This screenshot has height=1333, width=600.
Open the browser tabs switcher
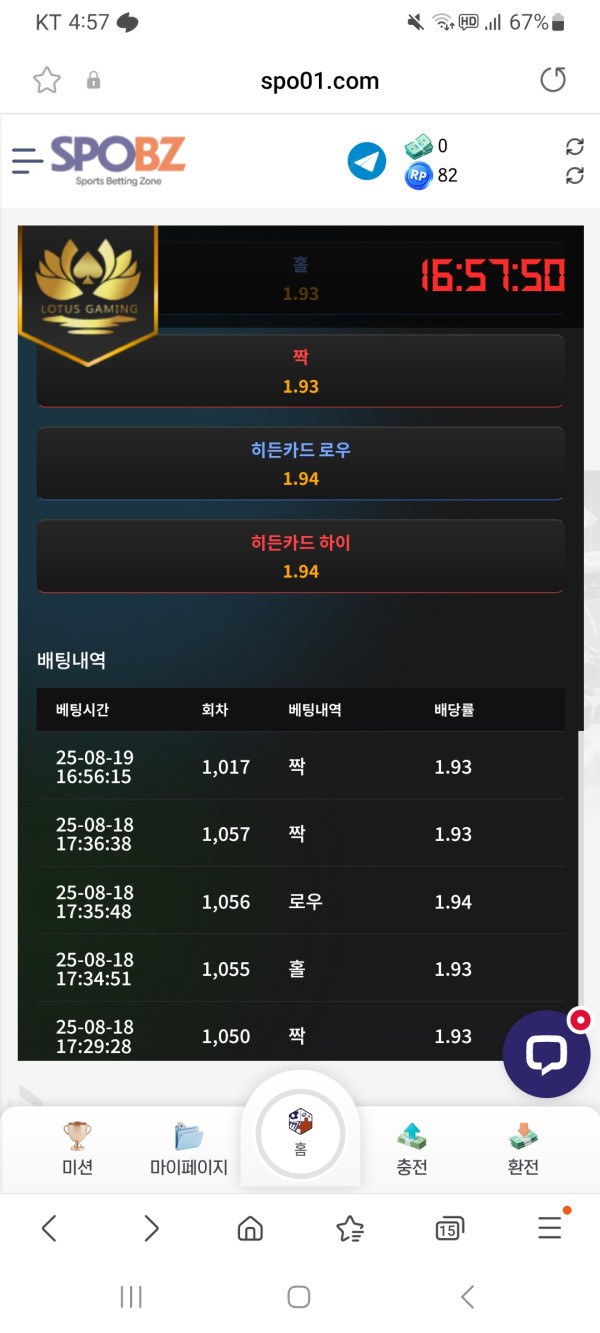click(449, 1229)
